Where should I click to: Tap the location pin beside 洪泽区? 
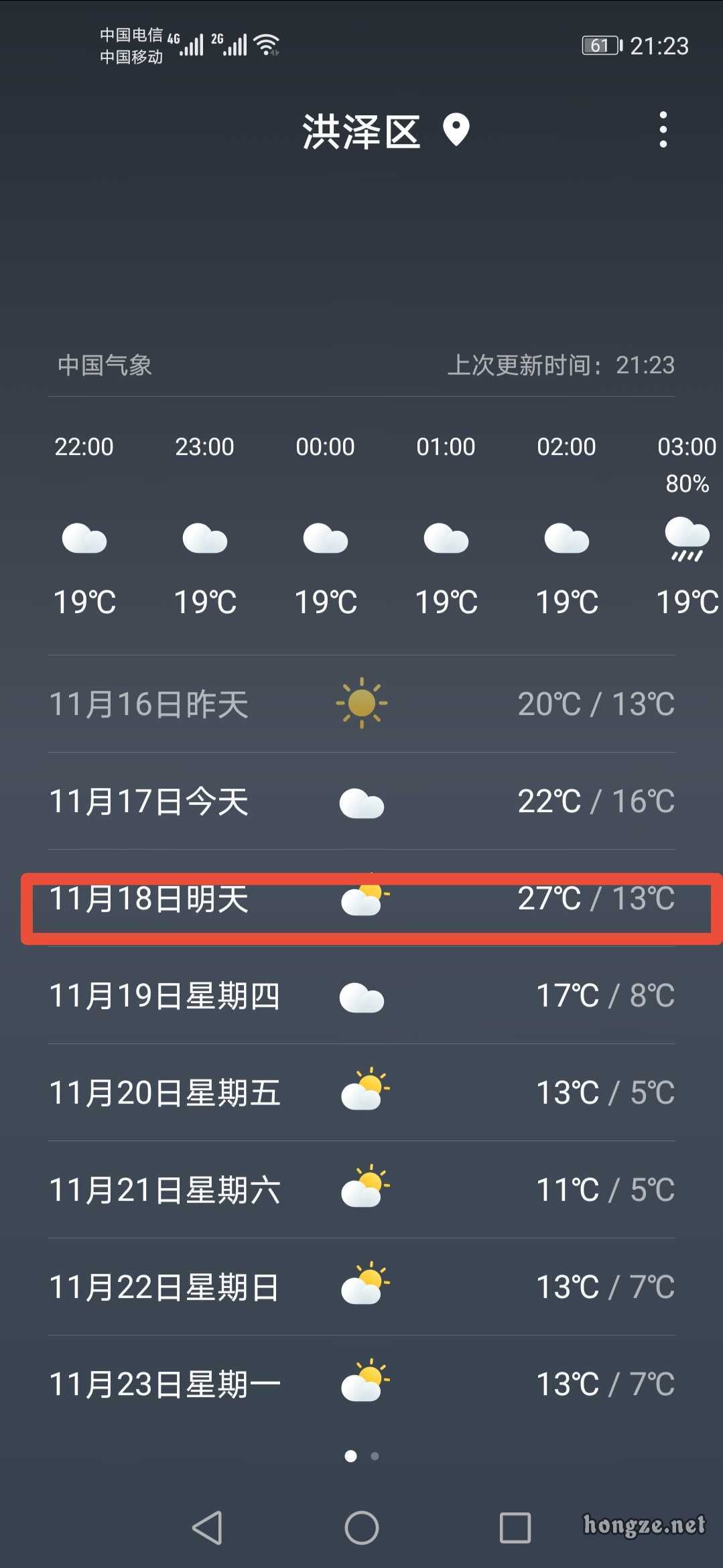(x=456, y=130)
